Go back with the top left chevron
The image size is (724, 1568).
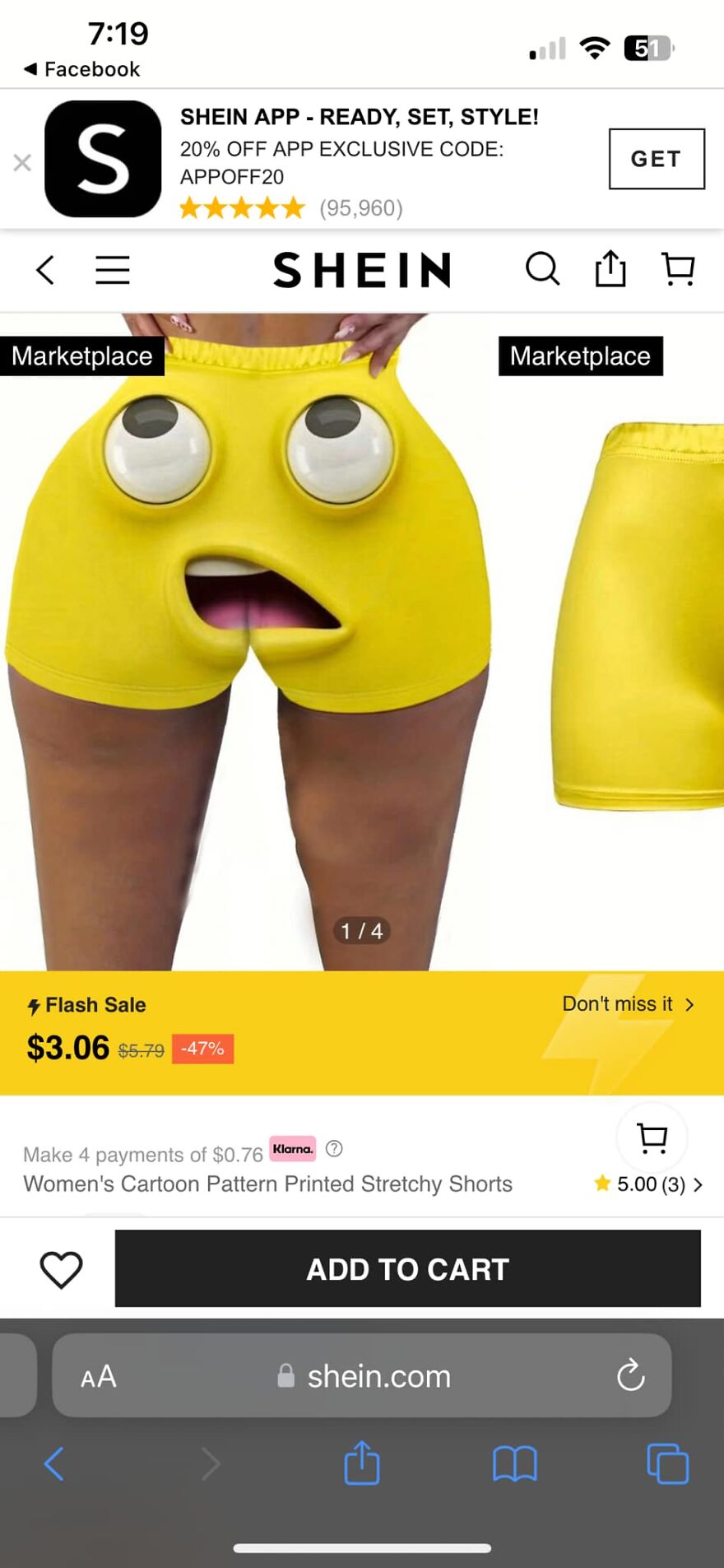pos(45,269)
